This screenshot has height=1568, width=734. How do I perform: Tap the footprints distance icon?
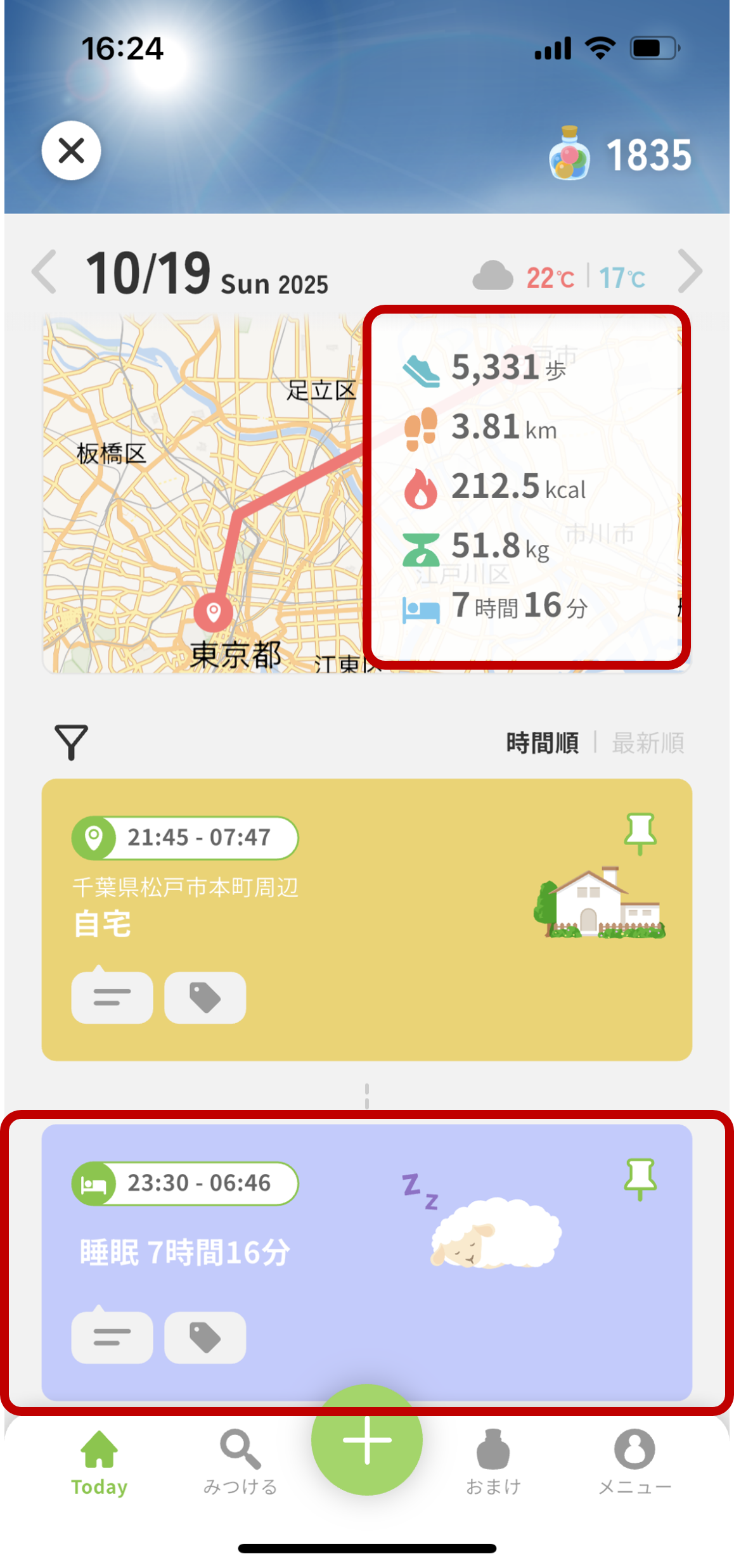pyautogui.click(x=421, y=428)
